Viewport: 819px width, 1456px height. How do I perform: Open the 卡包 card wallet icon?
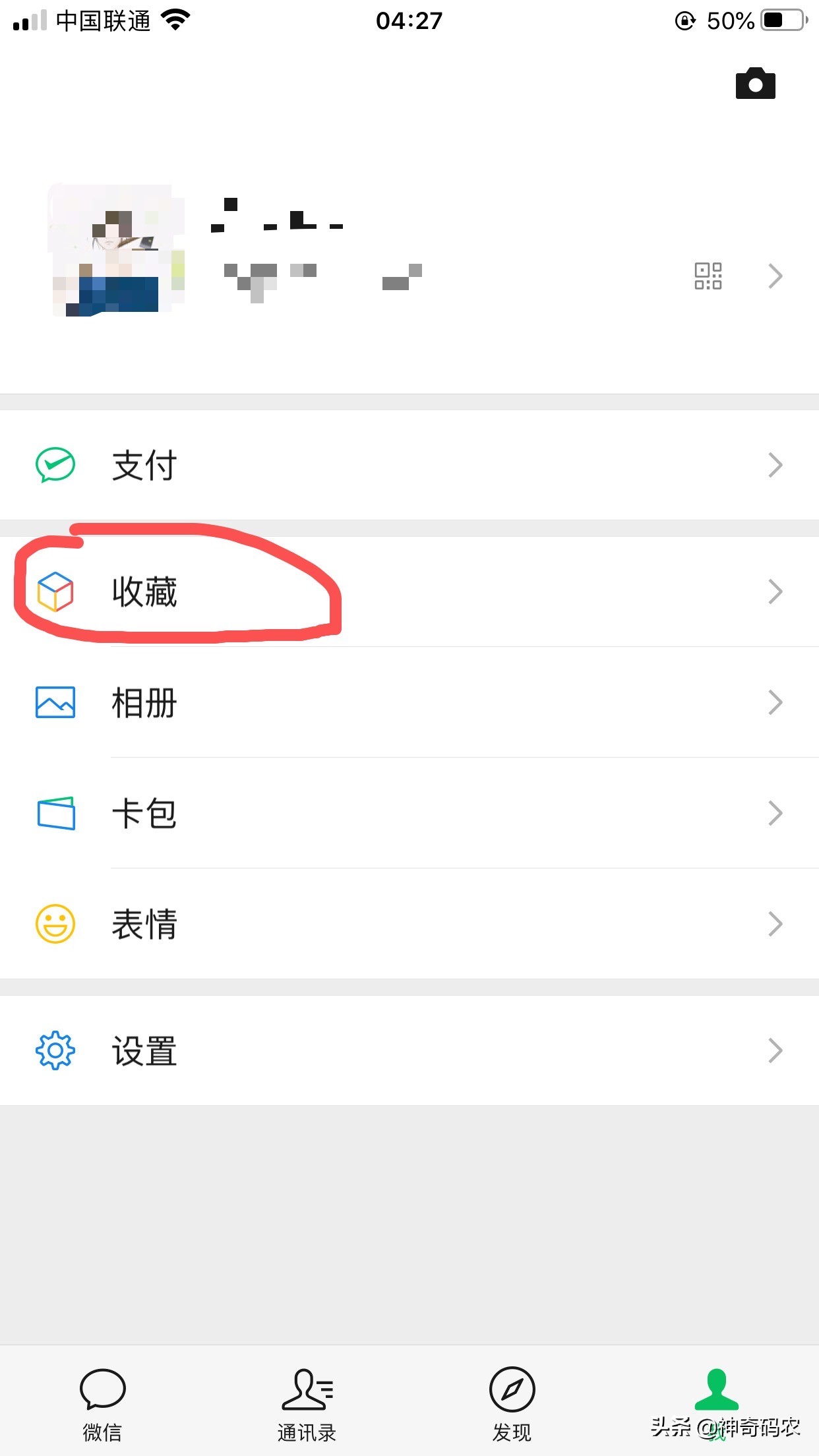(55, 813)
